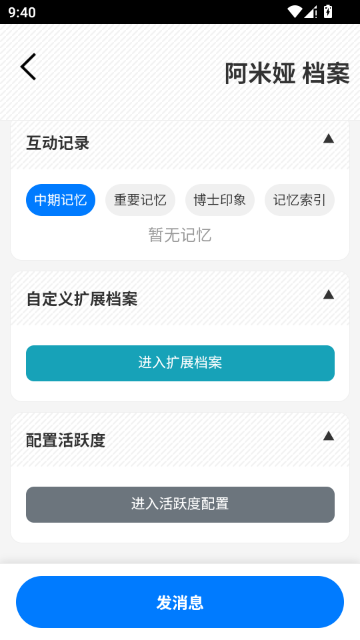Select the 中期记忆 chip
Screen dimensions: 360x640
pyautogui.click(x=60, y=200)
